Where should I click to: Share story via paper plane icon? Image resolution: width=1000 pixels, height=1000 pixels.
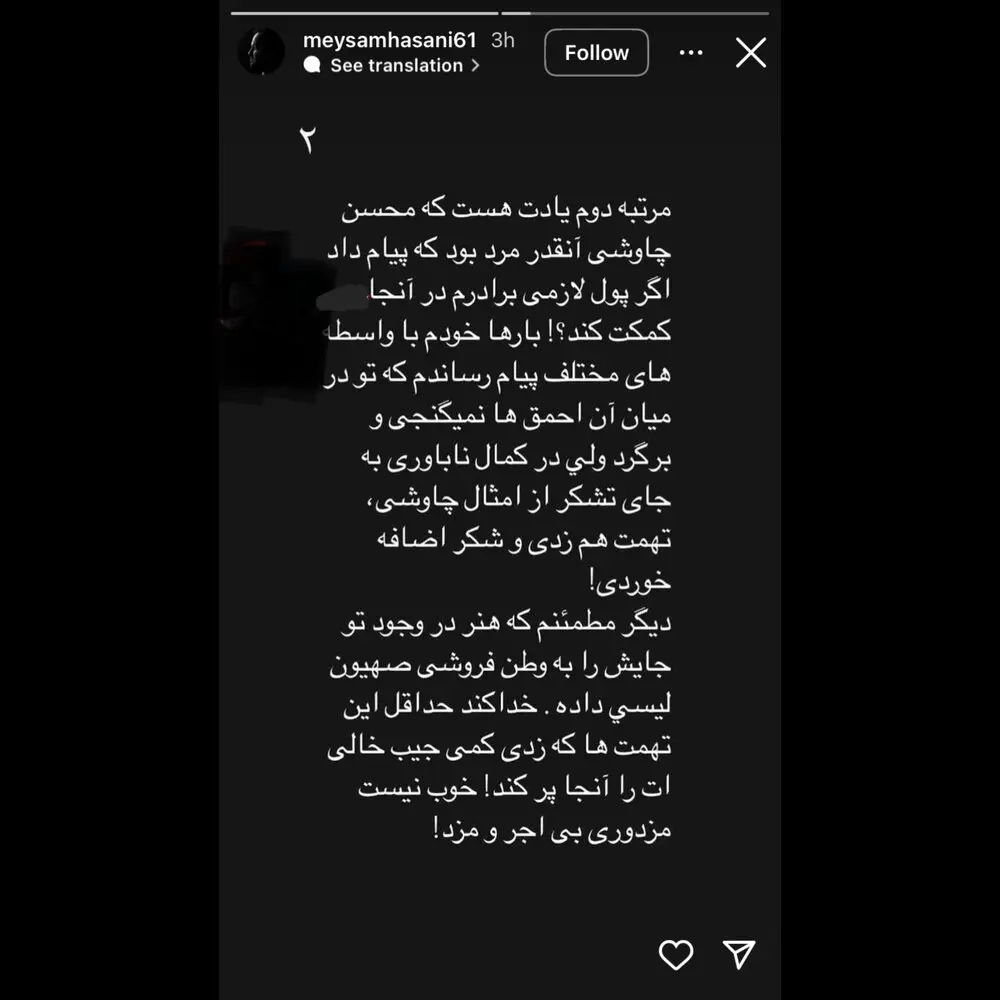[738, 954]
